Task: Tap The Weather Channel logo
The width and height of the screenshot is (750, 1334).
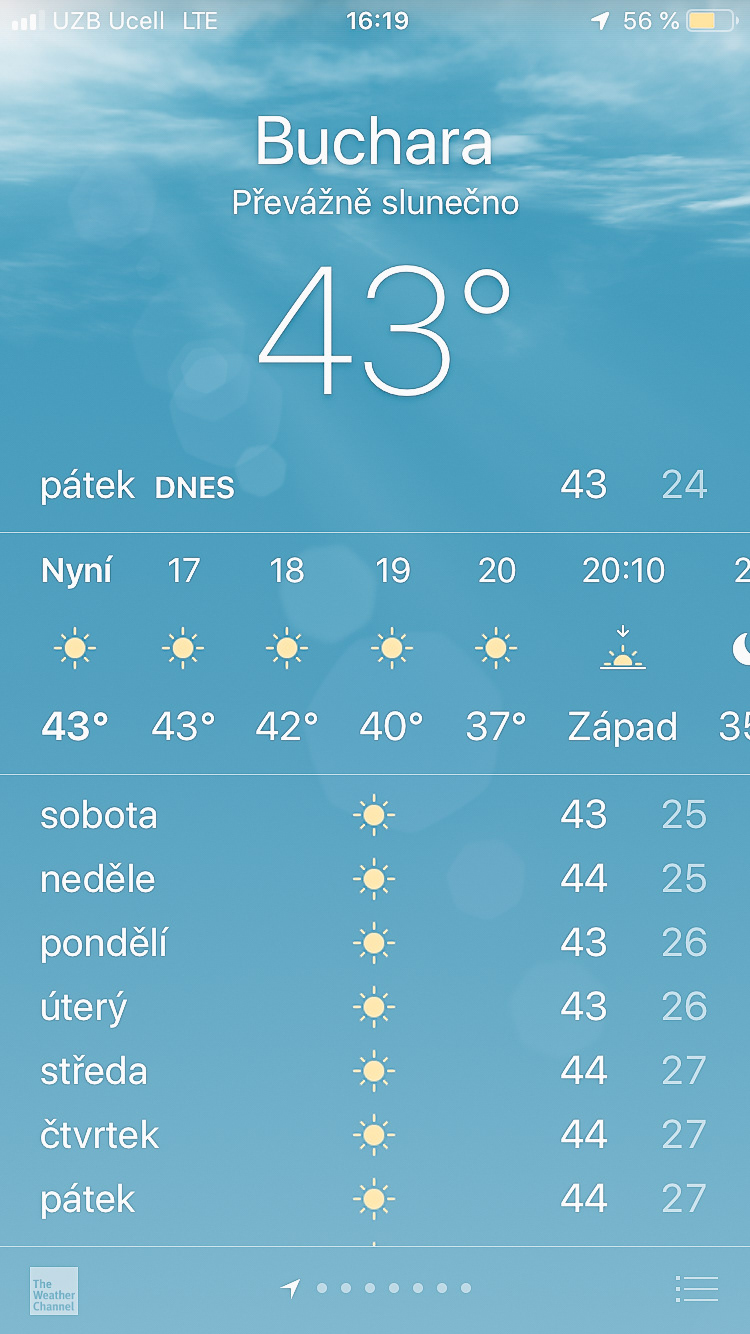Action: 55,1291
